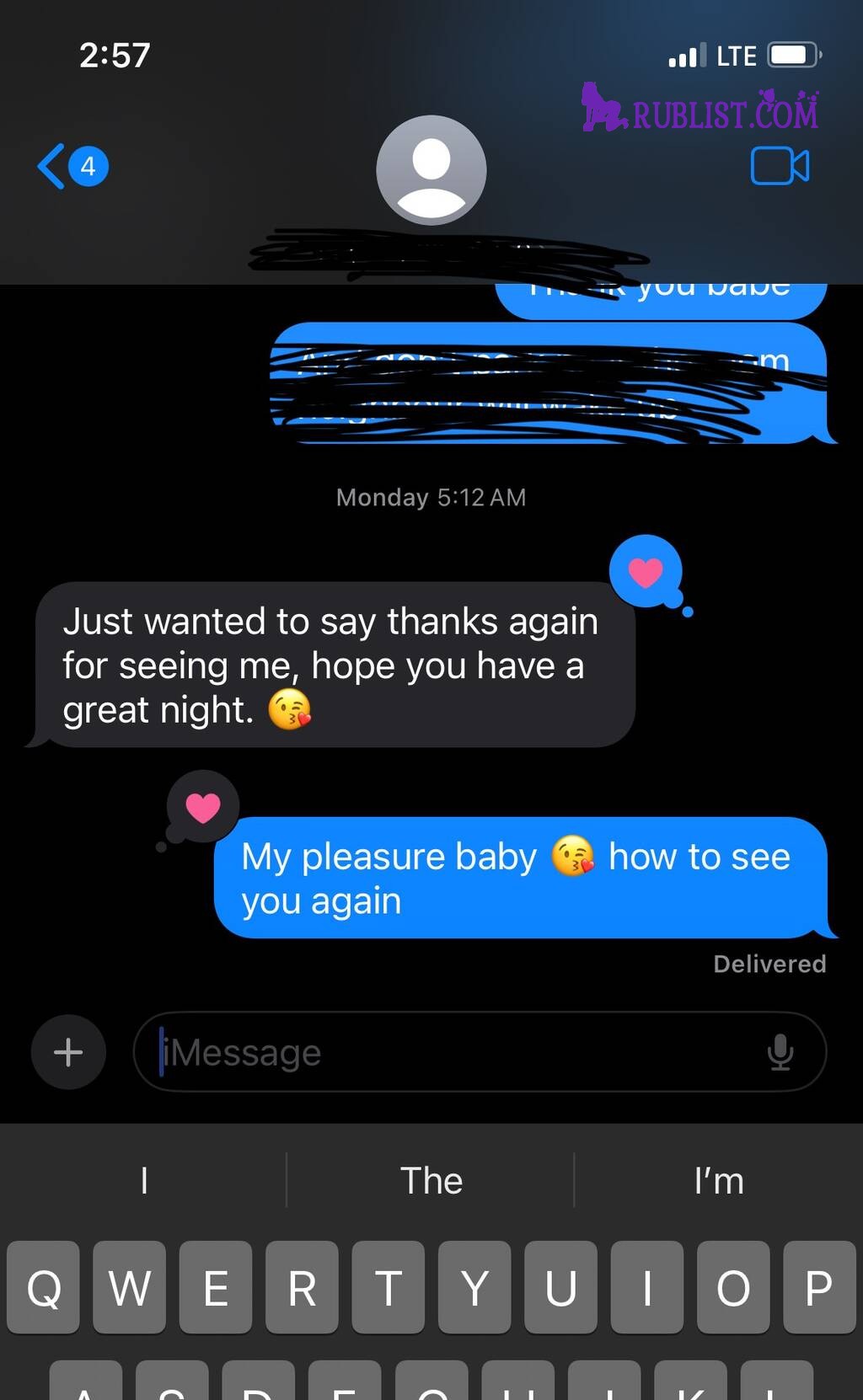
Task: Choose the "I'm" keyboard suggestion
Action: 719,1180
